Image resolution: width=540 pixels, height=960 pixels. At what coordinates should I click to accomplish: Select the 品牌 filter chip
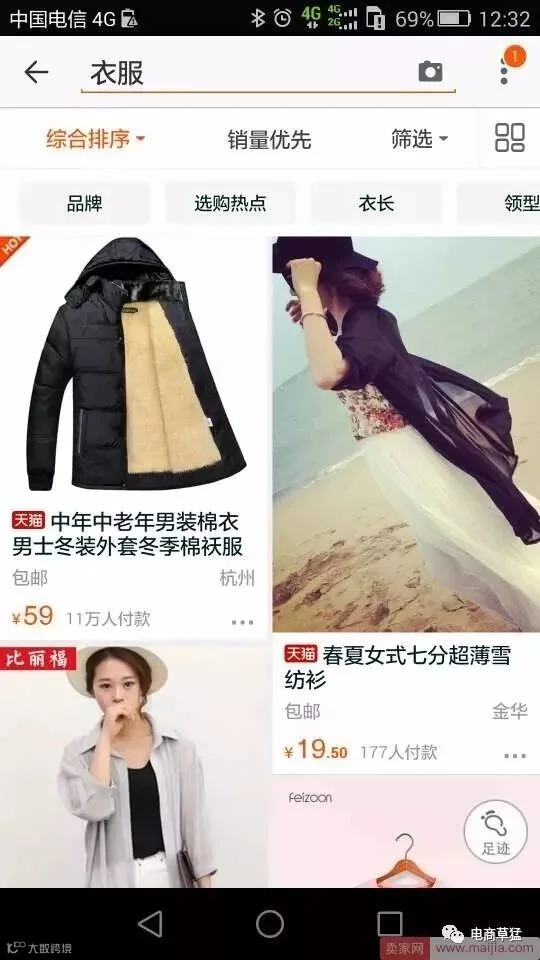(84, 203)
